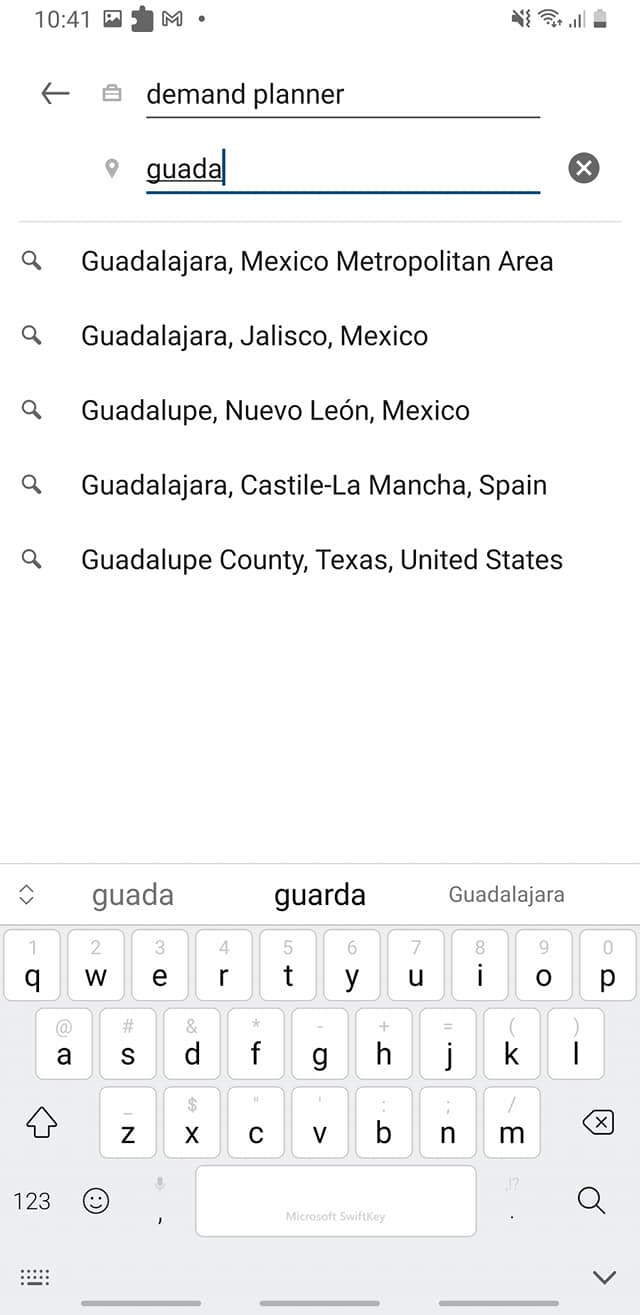Tap the location field containing guada
This screenshot has height=1315, width=640.
(343, 169)
